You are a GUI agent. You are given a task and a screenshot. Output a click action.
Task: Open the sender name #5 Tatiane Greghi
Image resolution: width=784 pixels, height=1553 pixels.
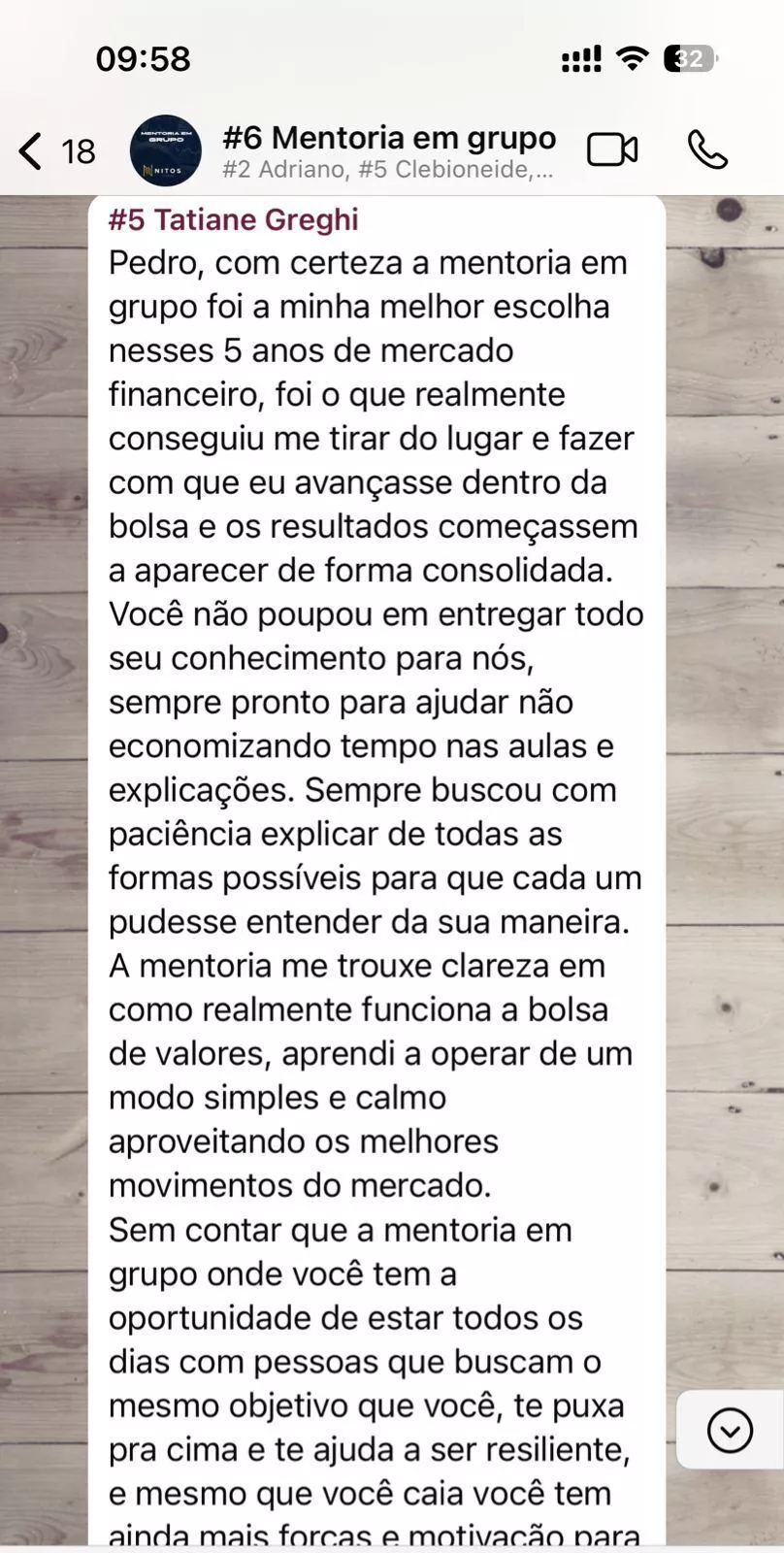click(233, 220)
